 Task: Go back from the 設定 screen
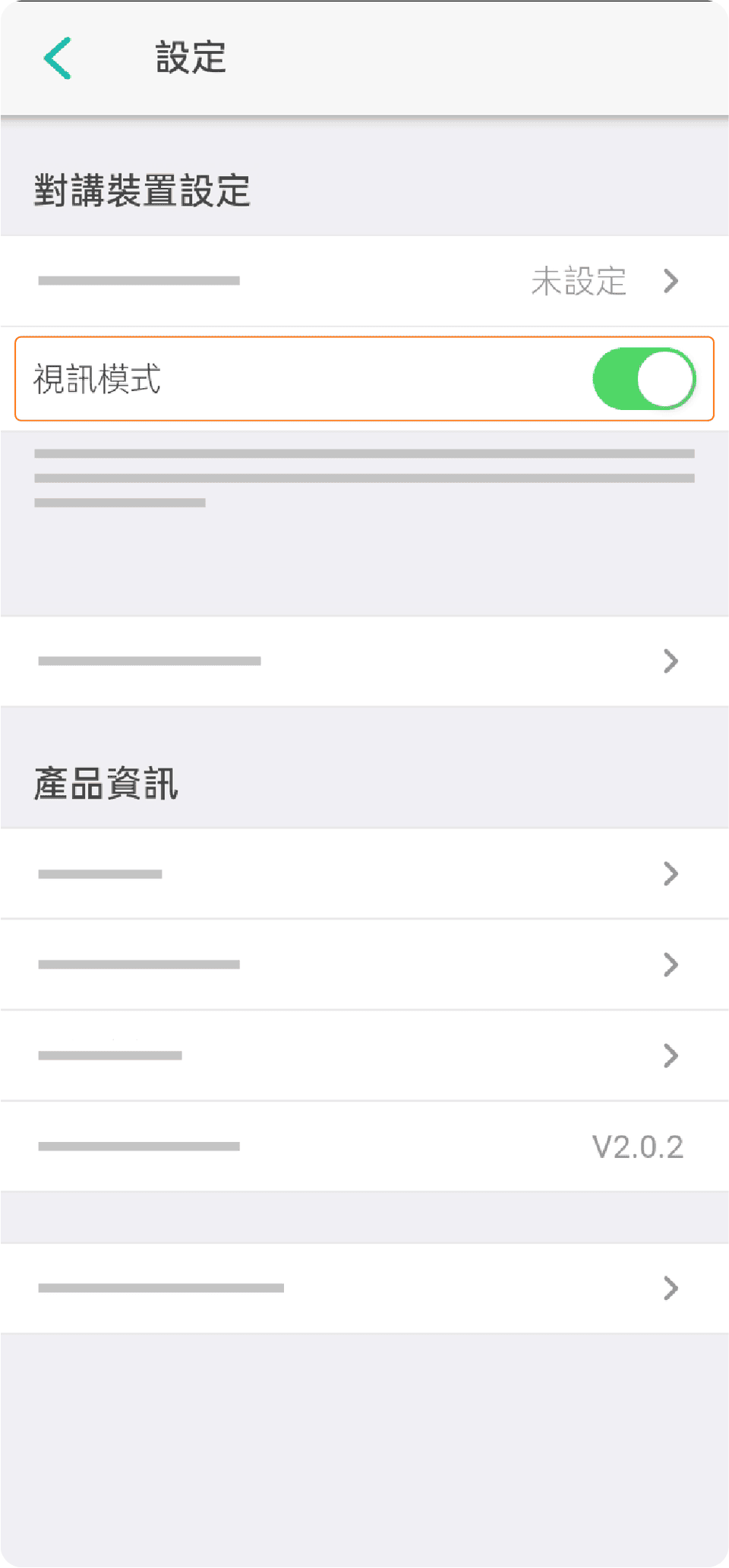[58, 58]
